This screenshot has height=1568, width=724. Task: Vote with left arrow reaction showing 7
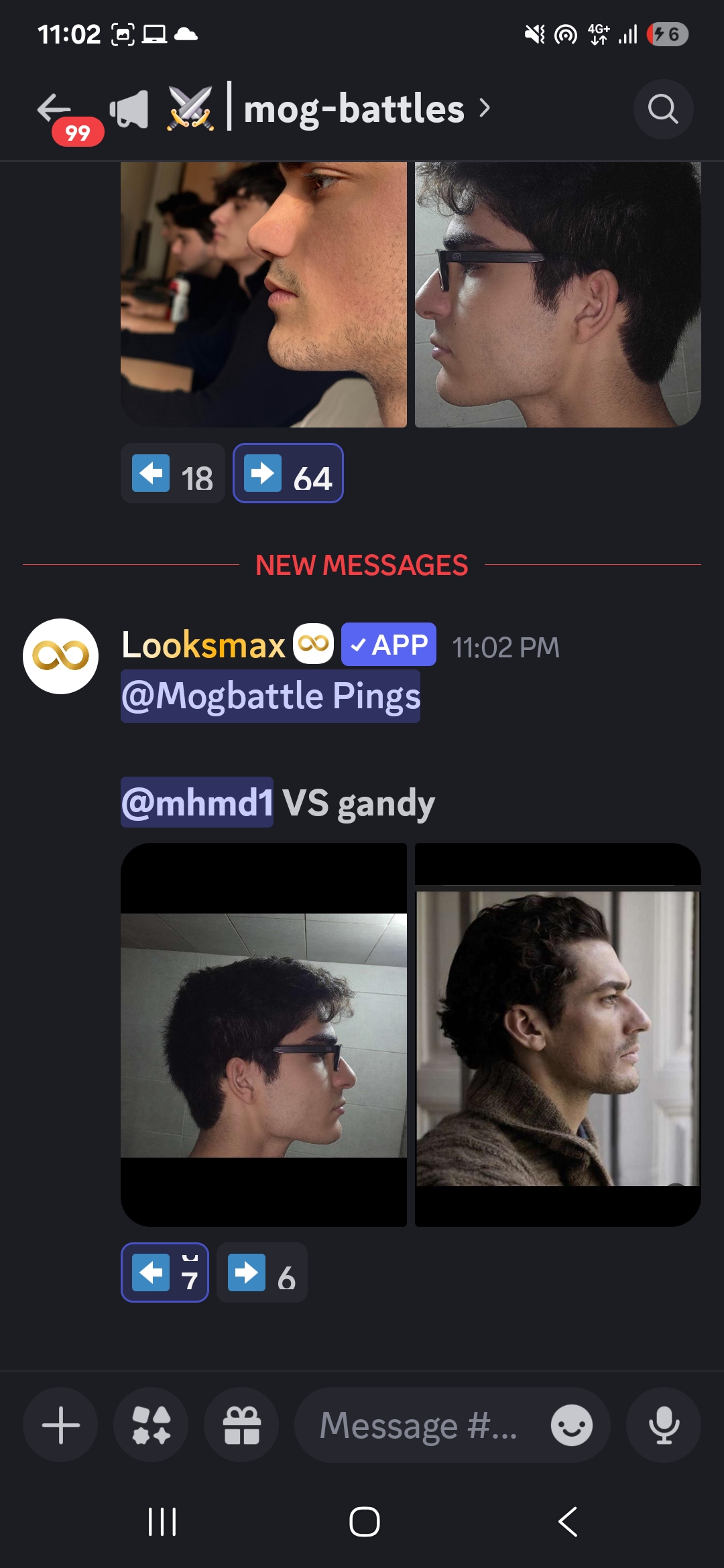pos(165,1272)
